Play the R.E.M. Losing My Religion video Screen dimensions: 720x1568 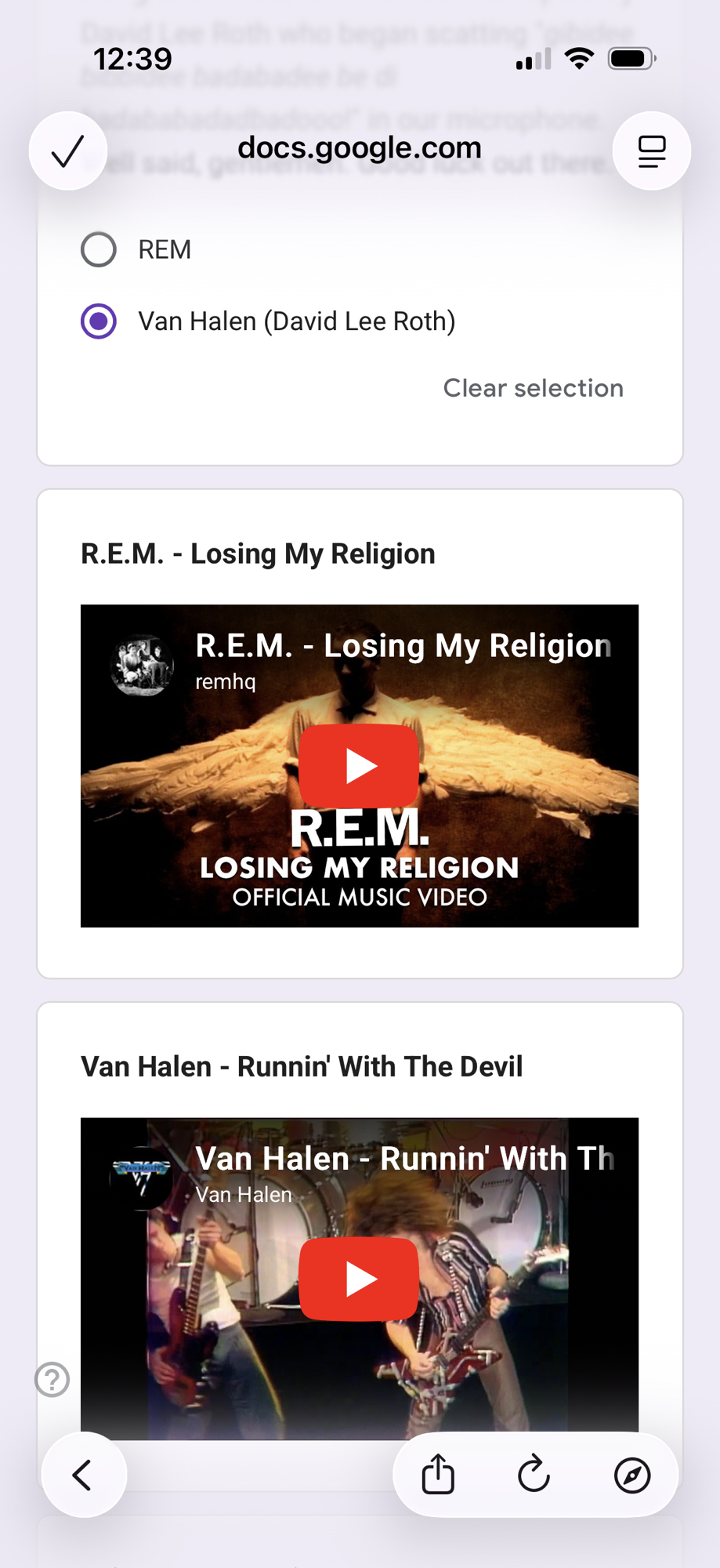pyautogui.click(x=359, y=766)
